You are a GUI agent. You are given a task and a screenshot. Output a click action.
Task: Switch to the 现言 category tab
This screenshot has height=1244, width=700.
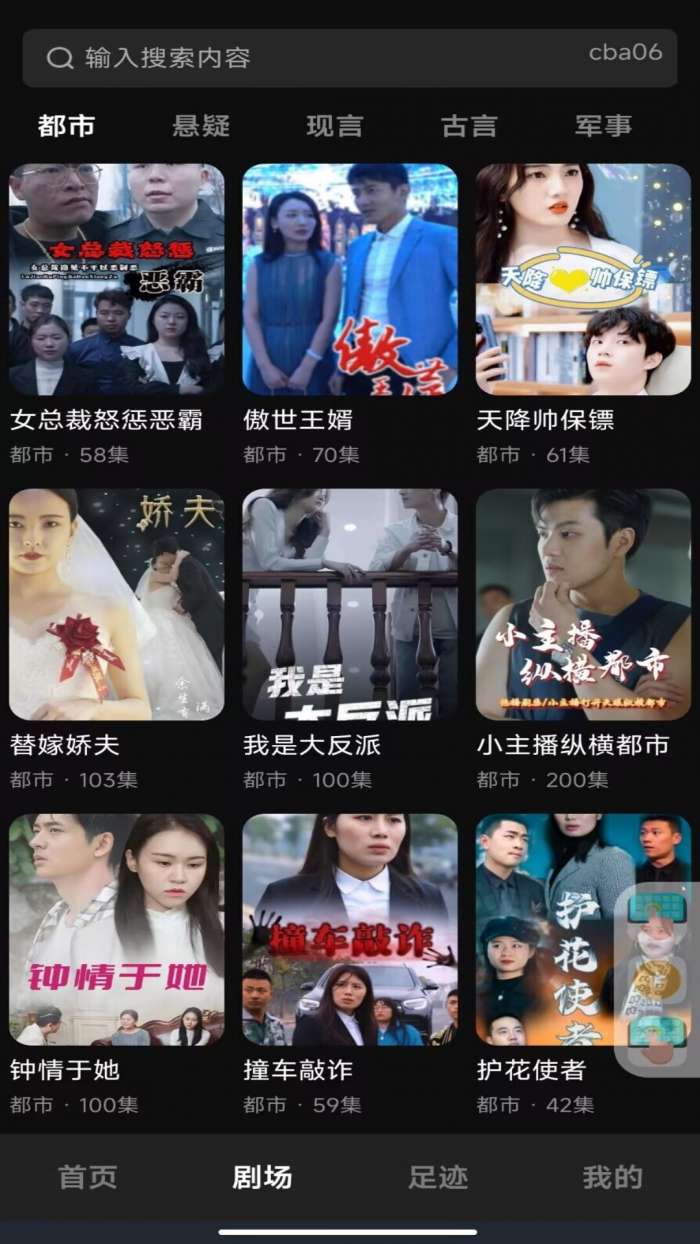pos(334,126)
